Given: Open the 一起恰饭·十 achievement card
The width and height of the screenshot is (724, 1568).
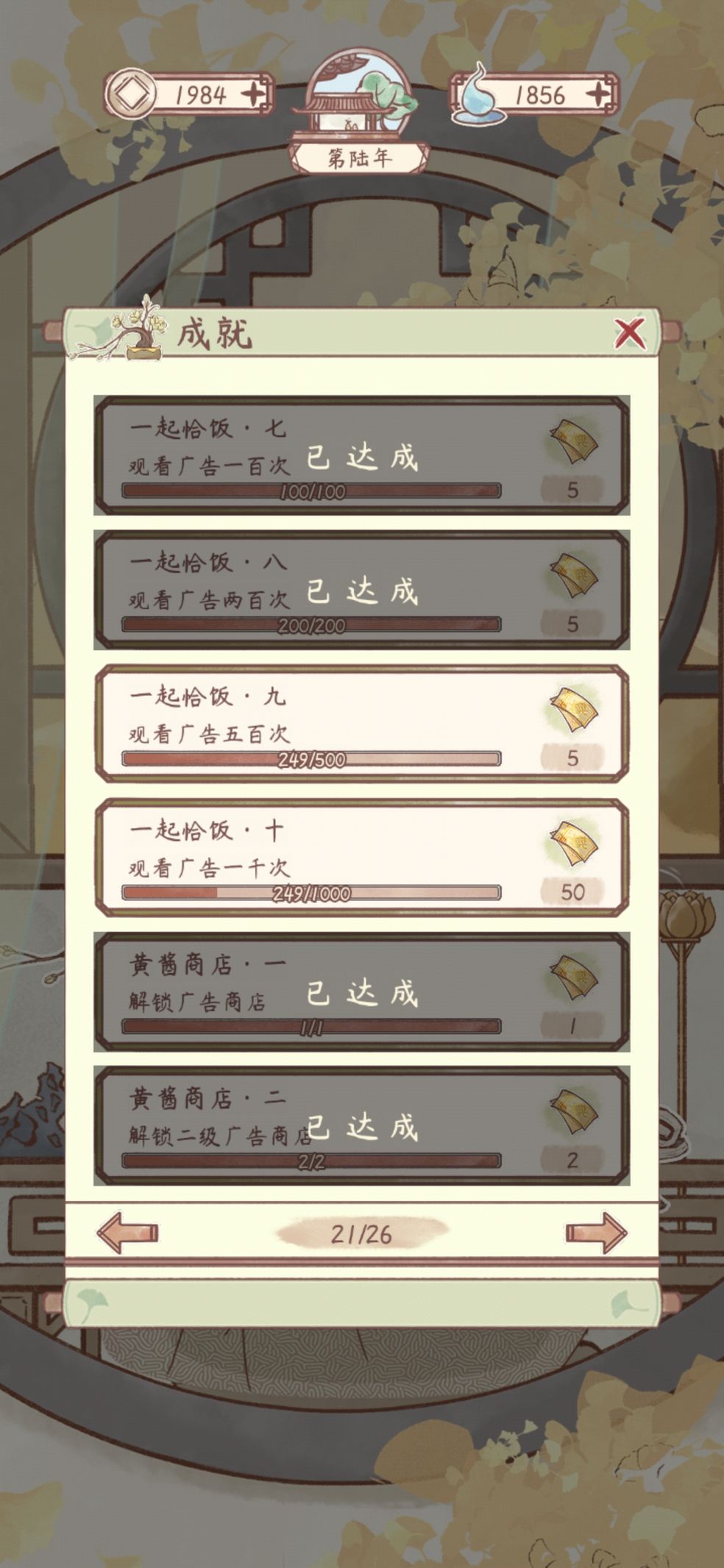Looking at the screenshot, I should 362,858.
